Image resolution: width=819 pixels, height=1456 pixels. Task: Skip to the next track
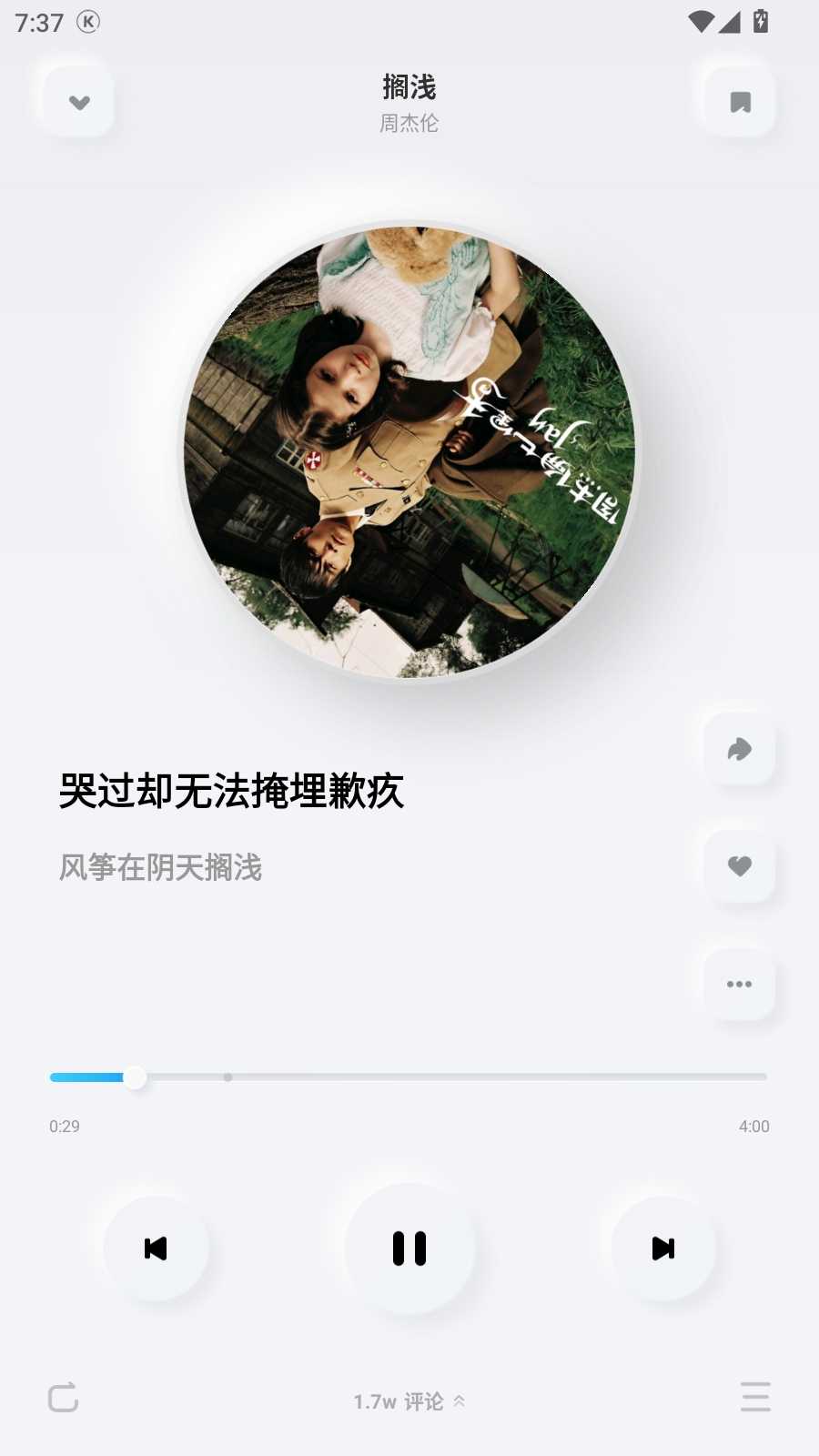[x=663, y=1249]
